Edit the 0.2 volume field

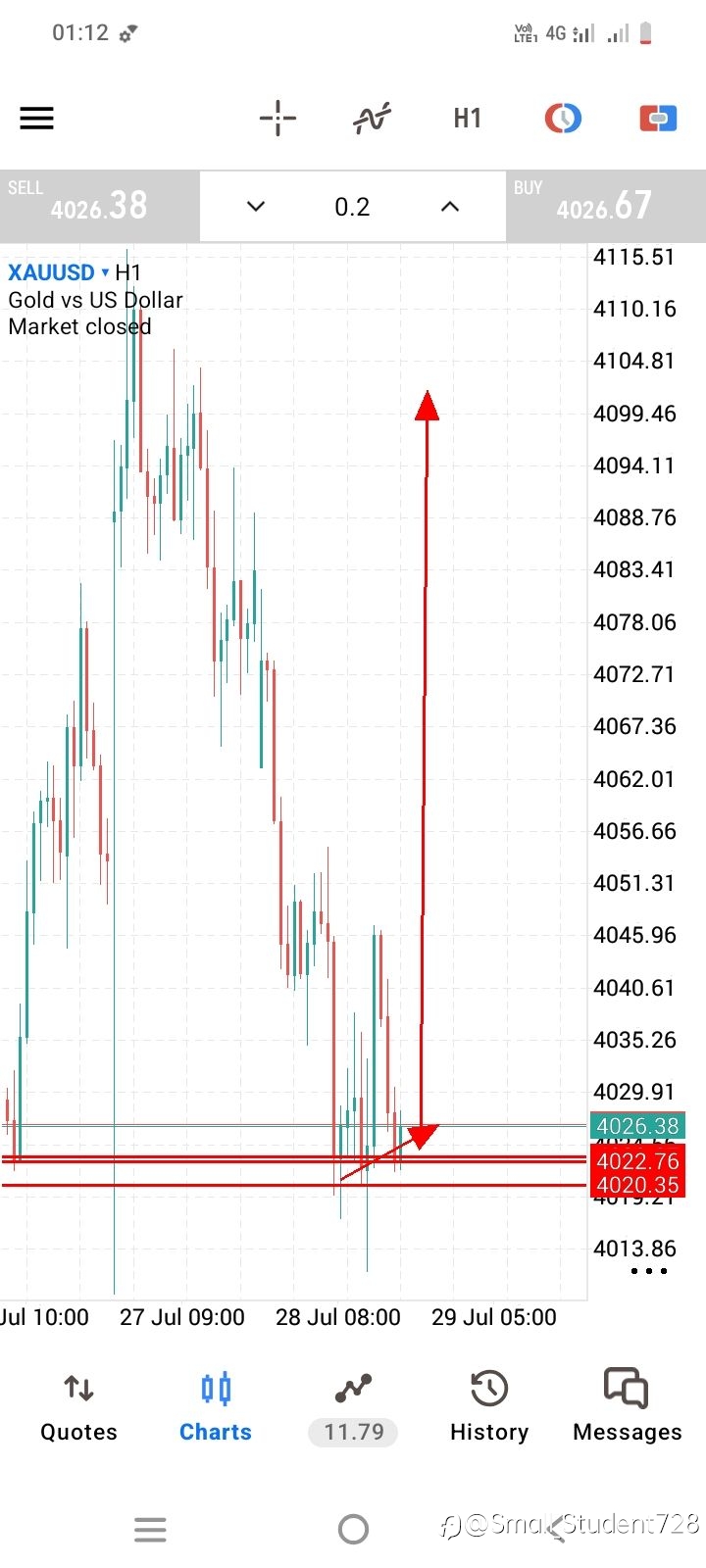click(x=352, y=207)
